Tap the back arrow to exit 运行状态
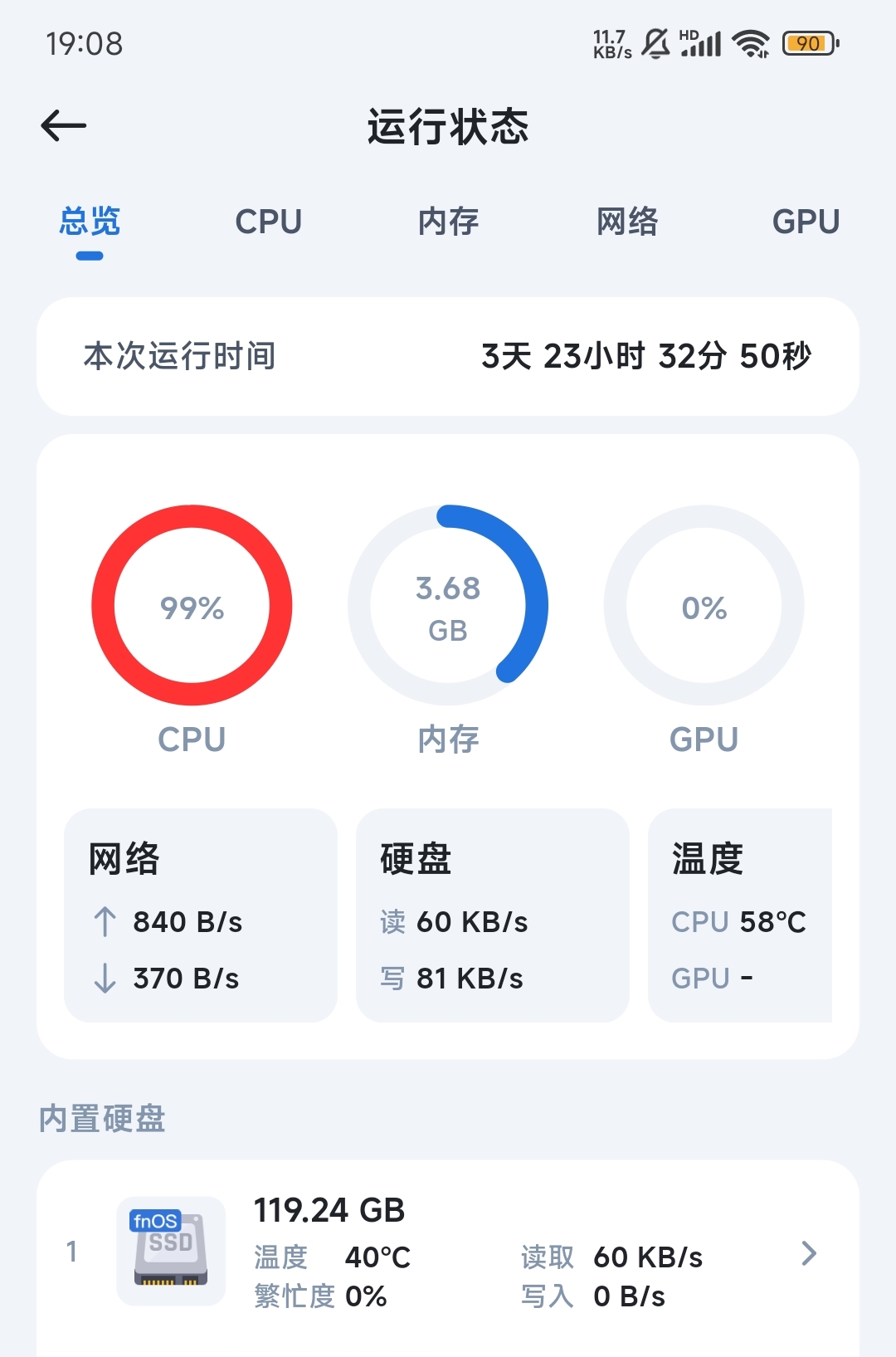896x1357 pixels. (x=65, y=124)
